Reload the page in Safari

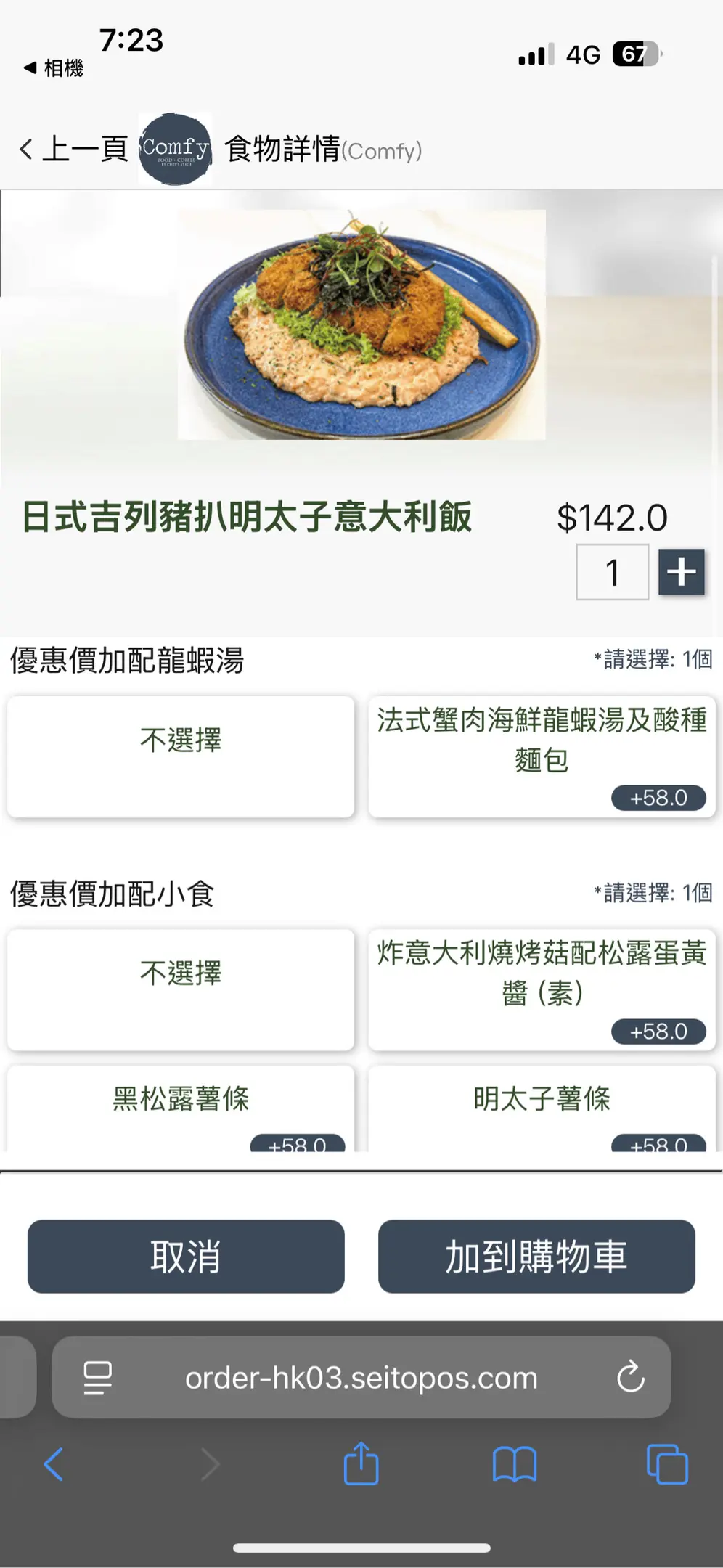click(630, 1376)
